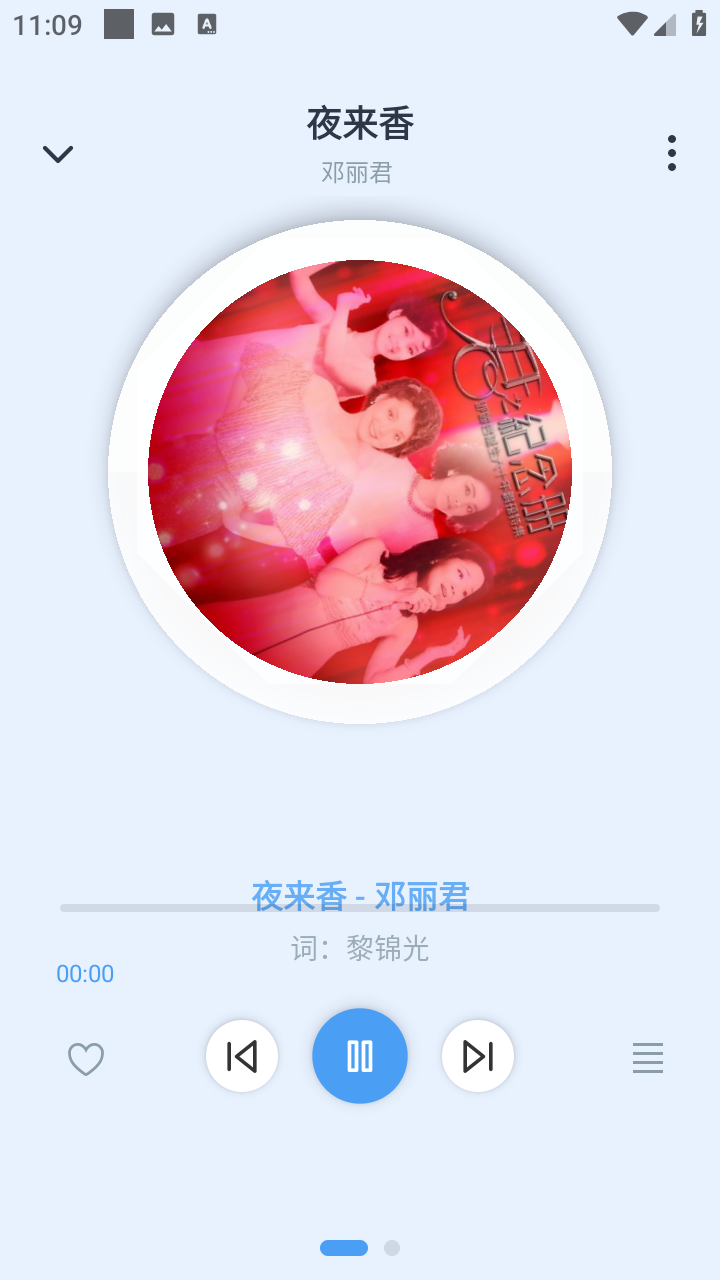Tap the artist name 邓丽君

[x=357, y=172]
